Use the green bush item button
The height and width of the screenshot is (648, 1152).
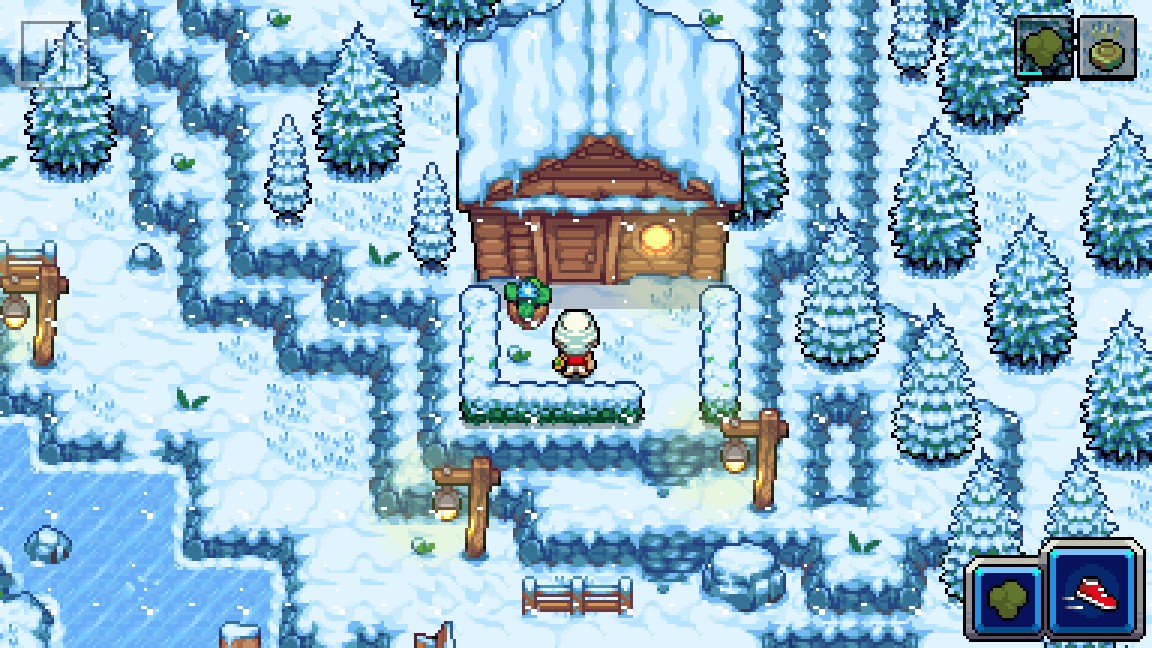pos(1005,600)
